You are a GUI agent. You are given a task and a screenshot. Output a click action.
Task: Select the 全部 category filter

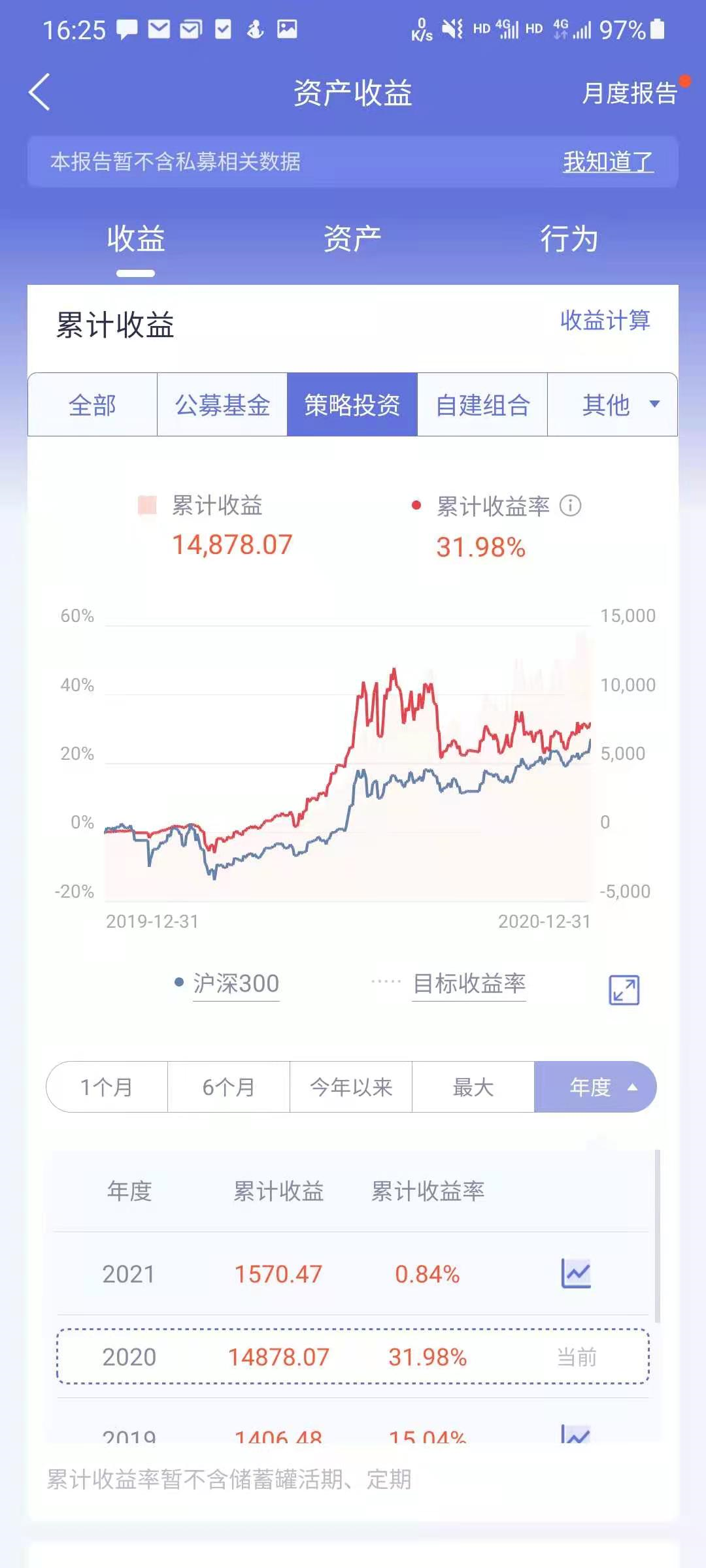coord(92,405)
